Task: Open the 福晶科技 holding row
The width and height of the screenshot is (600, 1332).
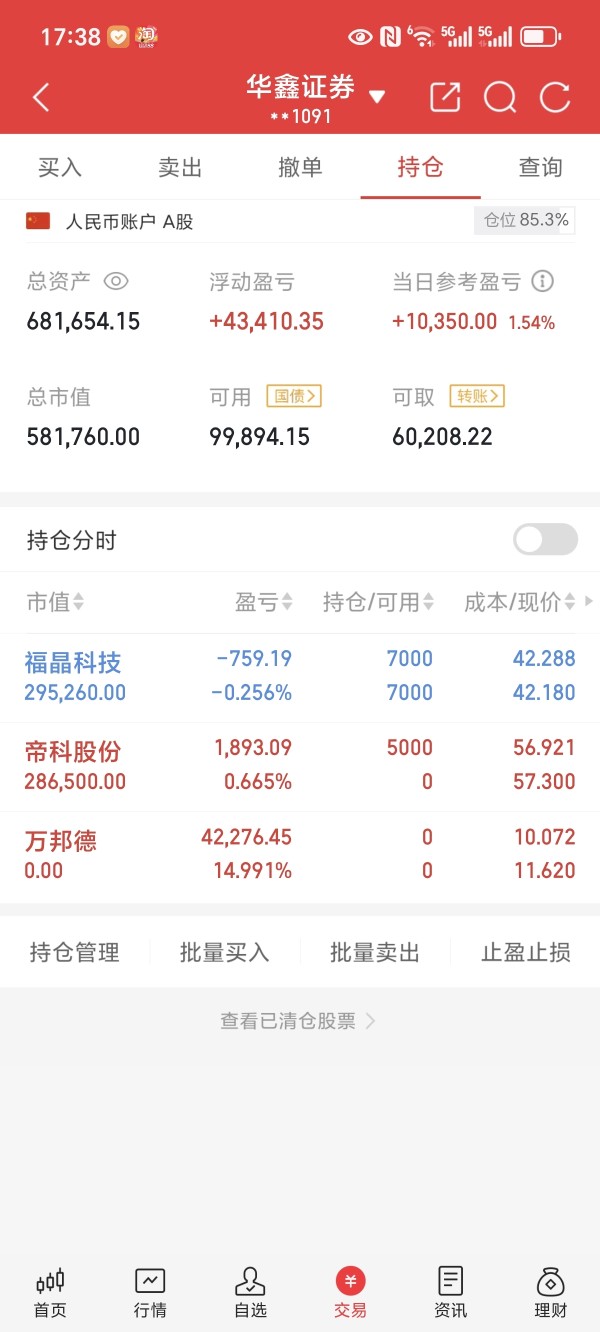Action: click(x=300, y=677)
